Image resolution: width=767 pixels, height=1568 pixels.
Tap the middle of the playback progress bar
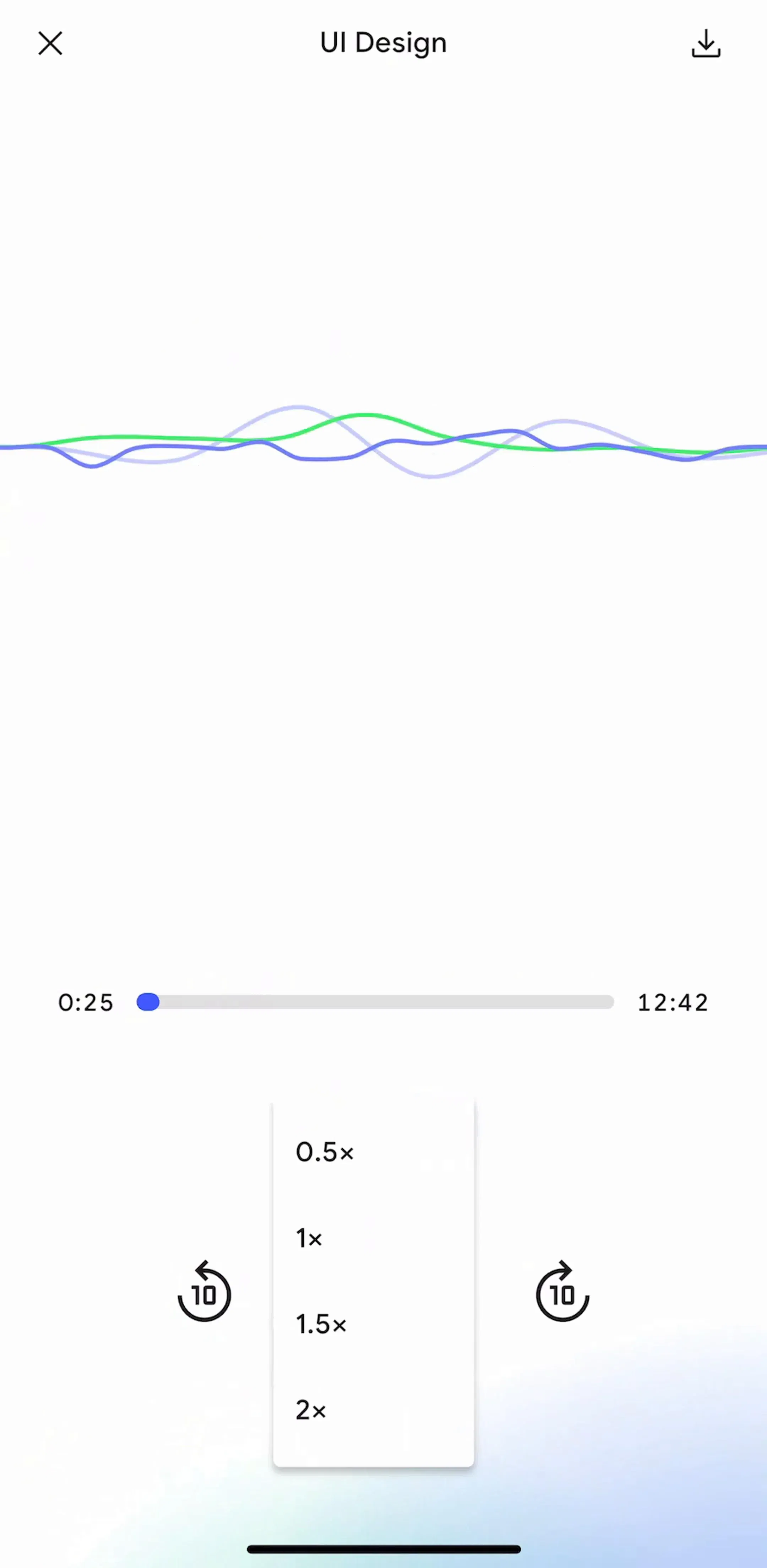pyautogui.click(x=375, y=1002)
